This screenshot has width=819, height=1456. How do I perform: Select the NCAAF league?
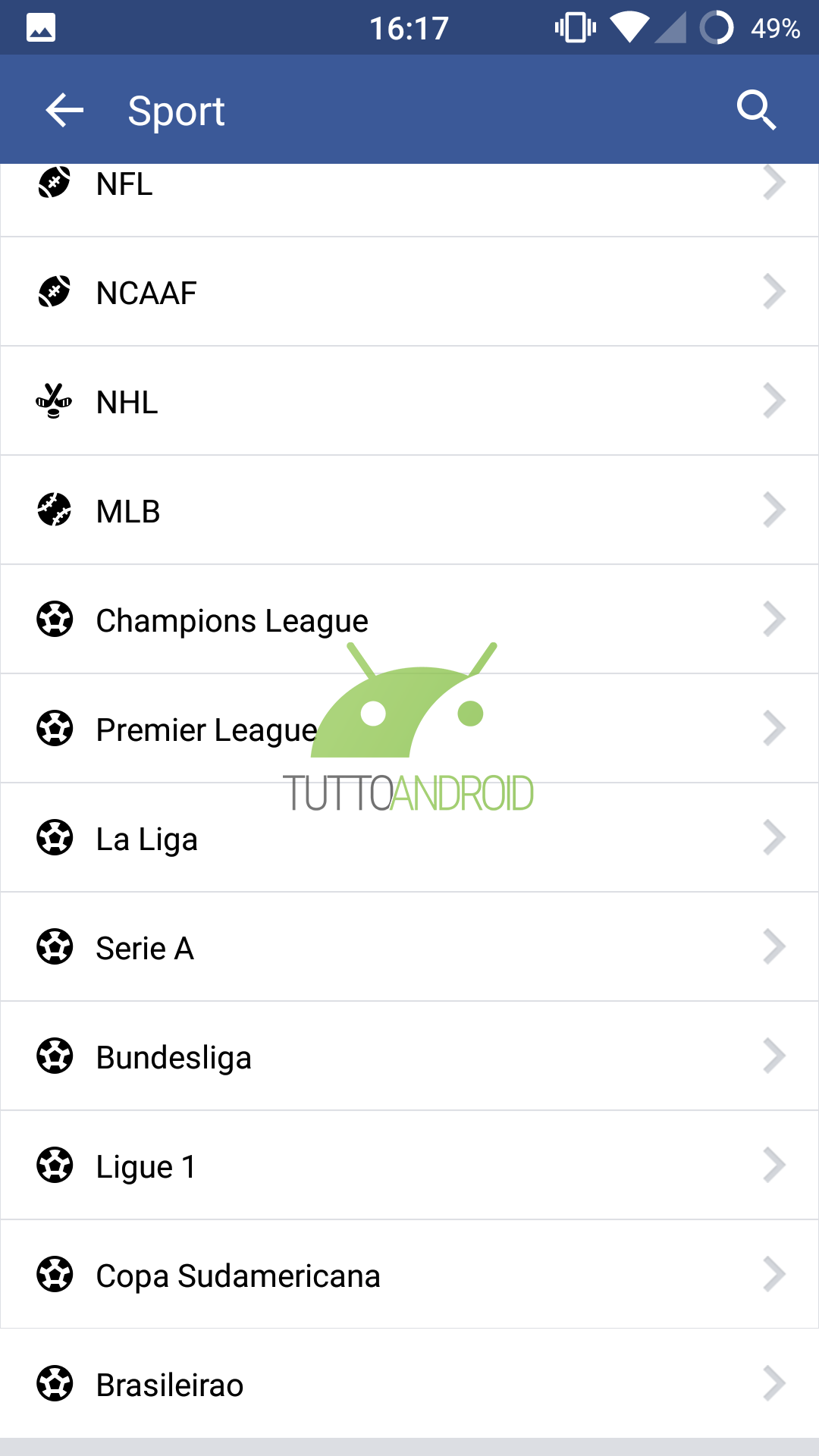click(409, 292)
